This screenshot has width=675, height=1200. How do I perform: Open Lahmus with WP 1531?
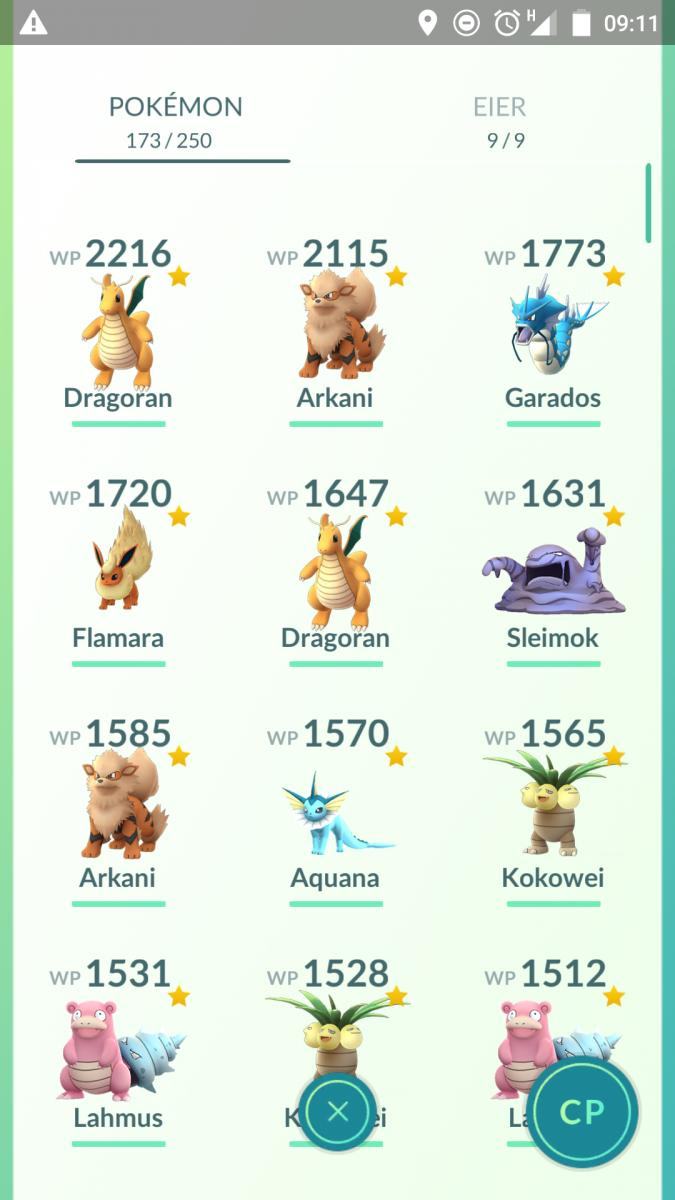click(x=118, y=1052)
